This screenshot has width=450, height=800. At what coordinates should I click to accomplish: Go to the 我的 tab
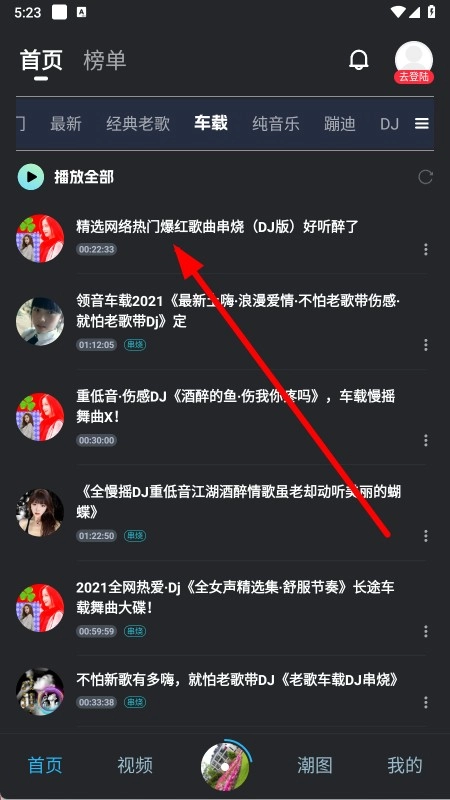(405, 765)
